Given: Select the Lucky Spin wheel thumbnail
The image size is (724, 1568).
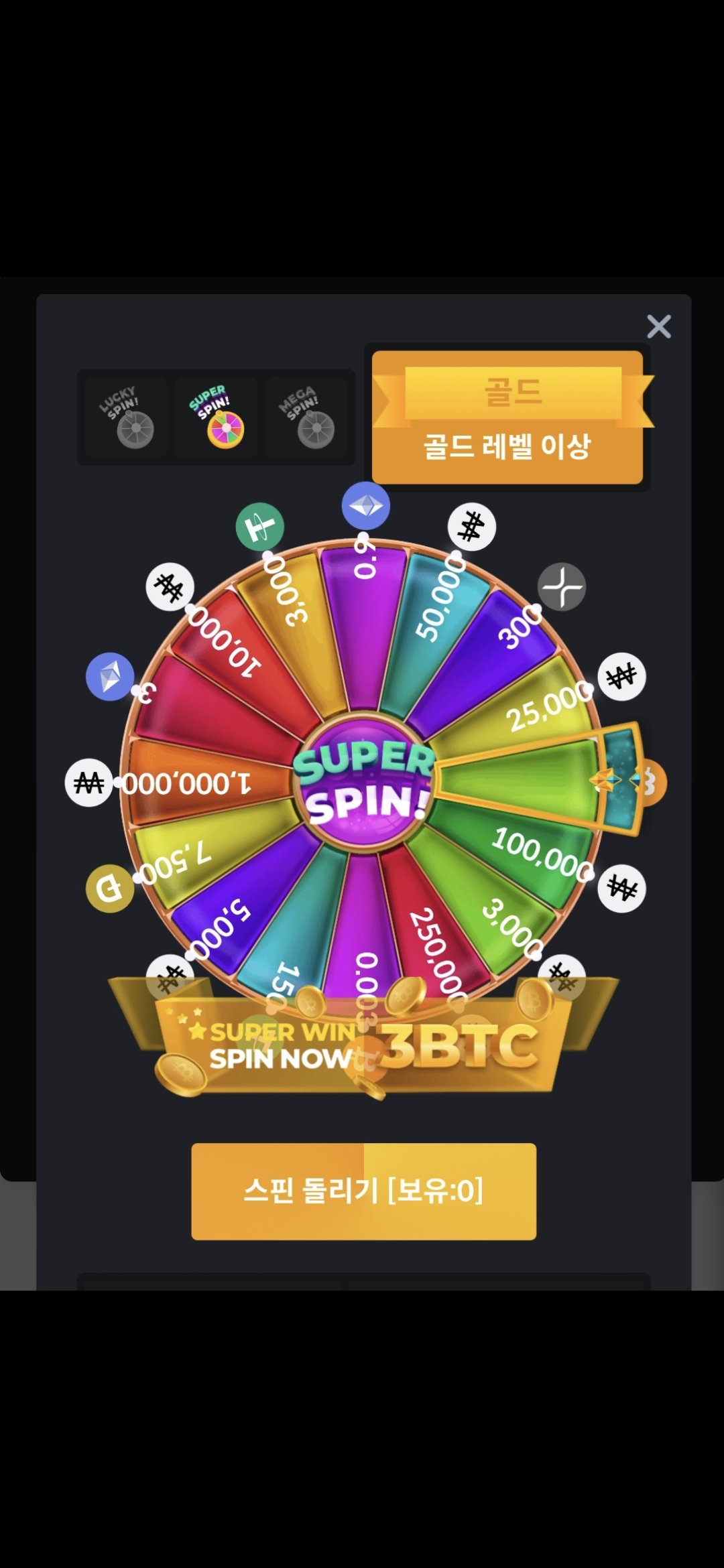Looking at the screenshot, I should (125, 417).
